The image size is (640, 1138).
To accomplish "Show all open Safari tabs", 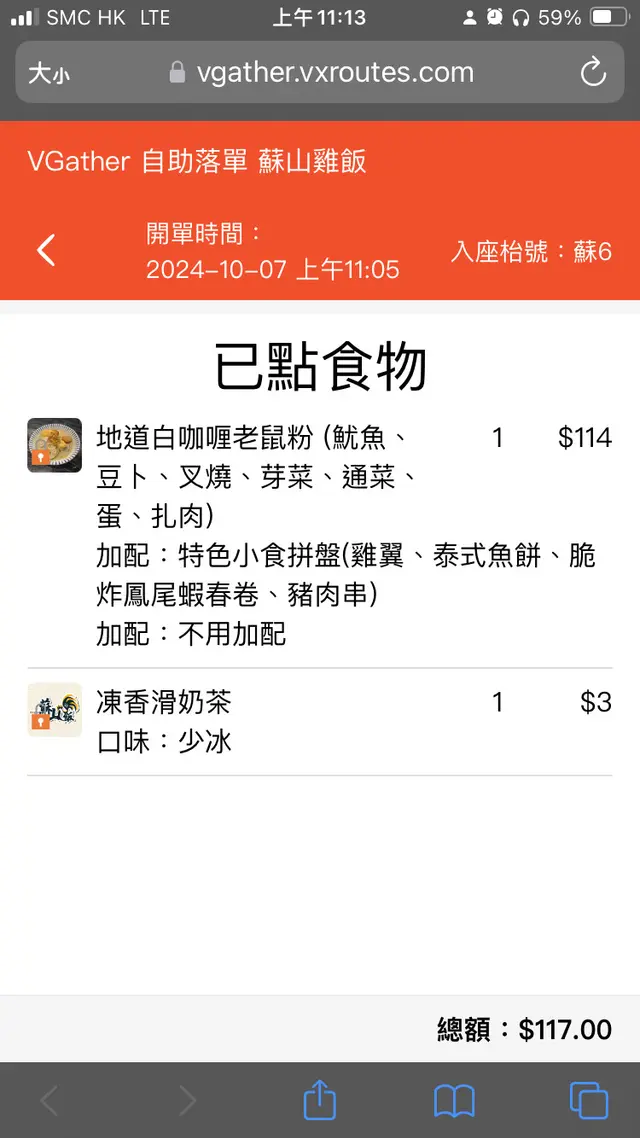I will 588,1101.
